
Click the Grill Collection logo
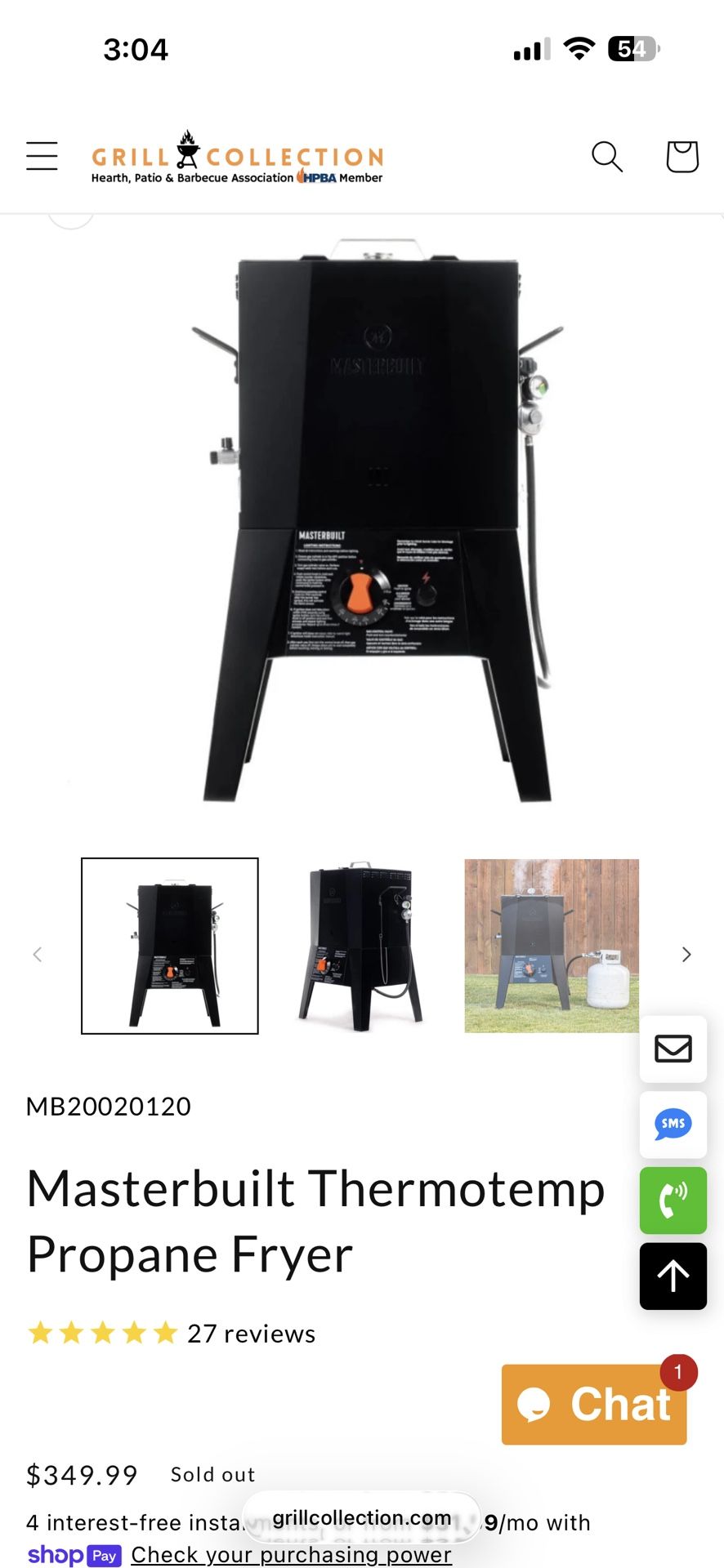[x=236, y=157]
